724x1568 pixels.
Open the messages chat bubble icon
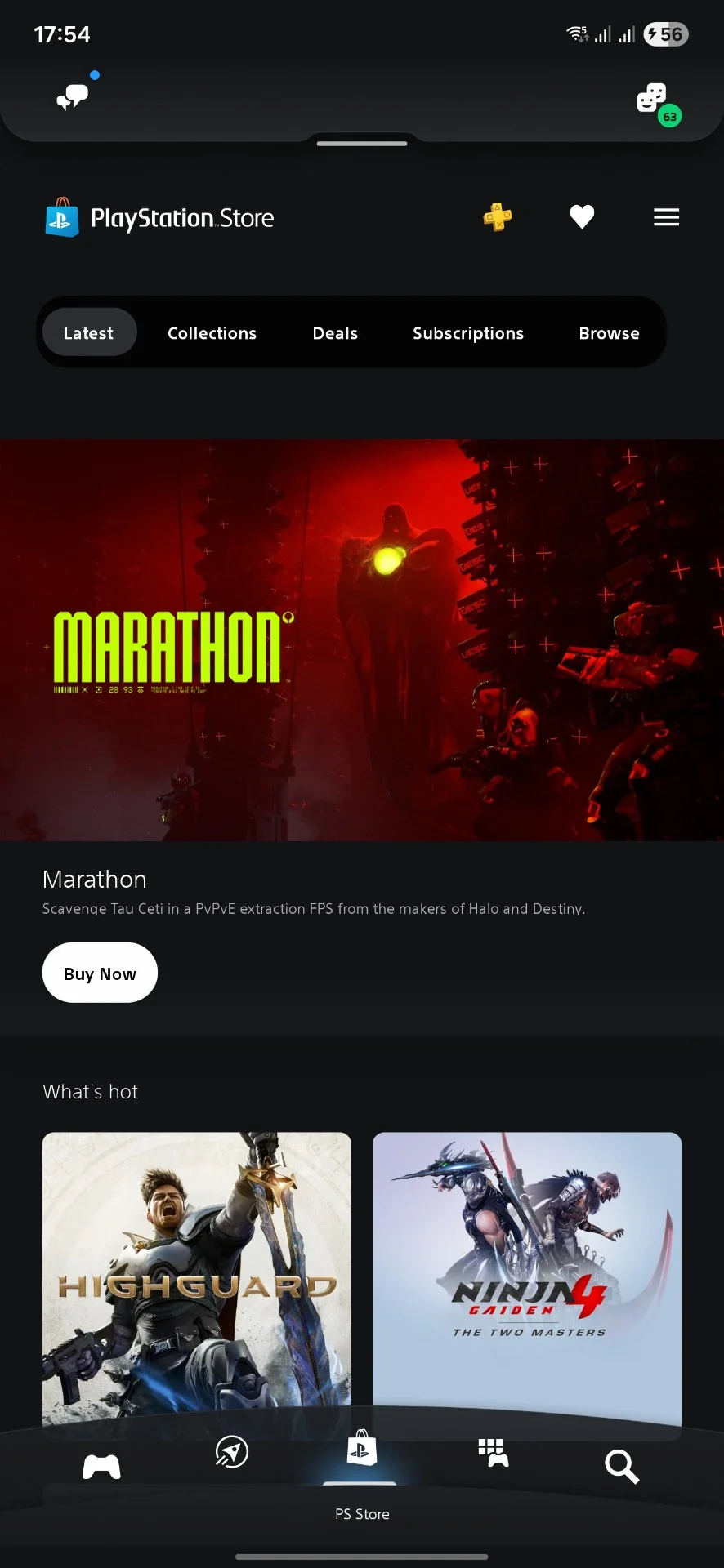coord(74,97)
